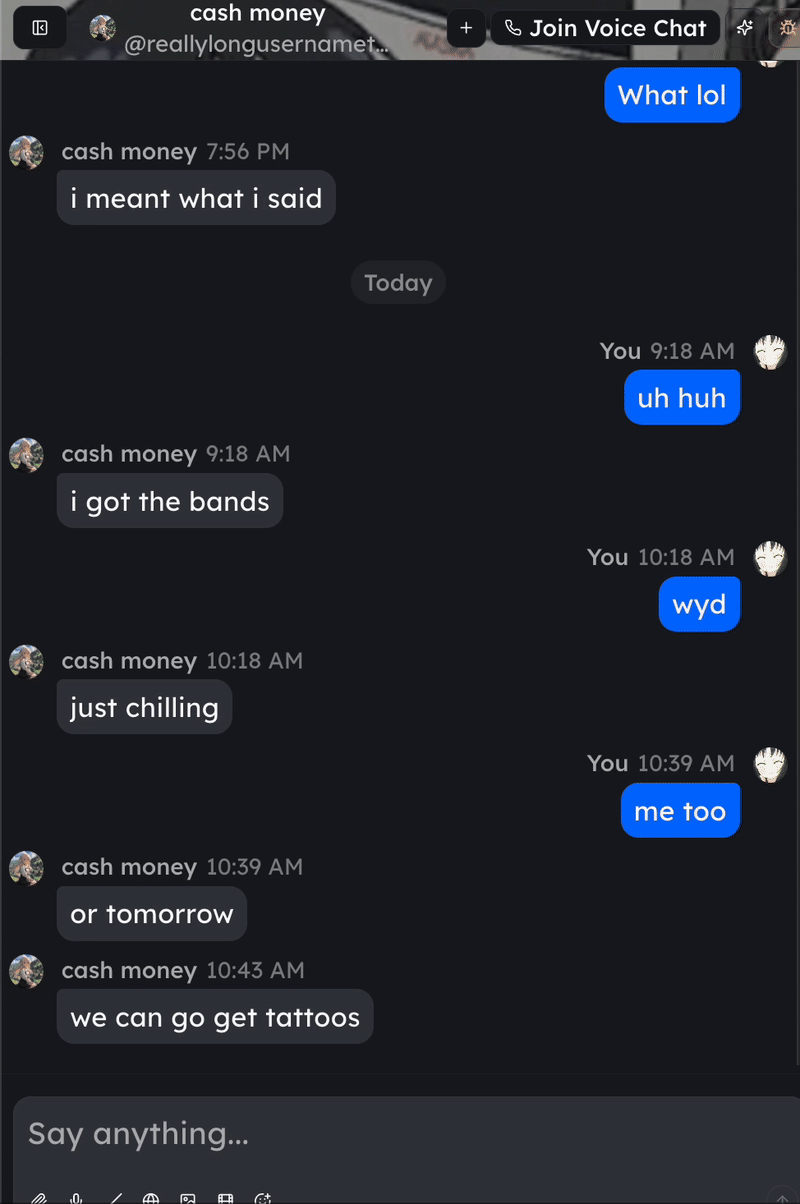Image resolution: width=800 pixels, height=1204 pixels.
Task: Send the message with arrow button
Action: click(x=781, y=1197)
